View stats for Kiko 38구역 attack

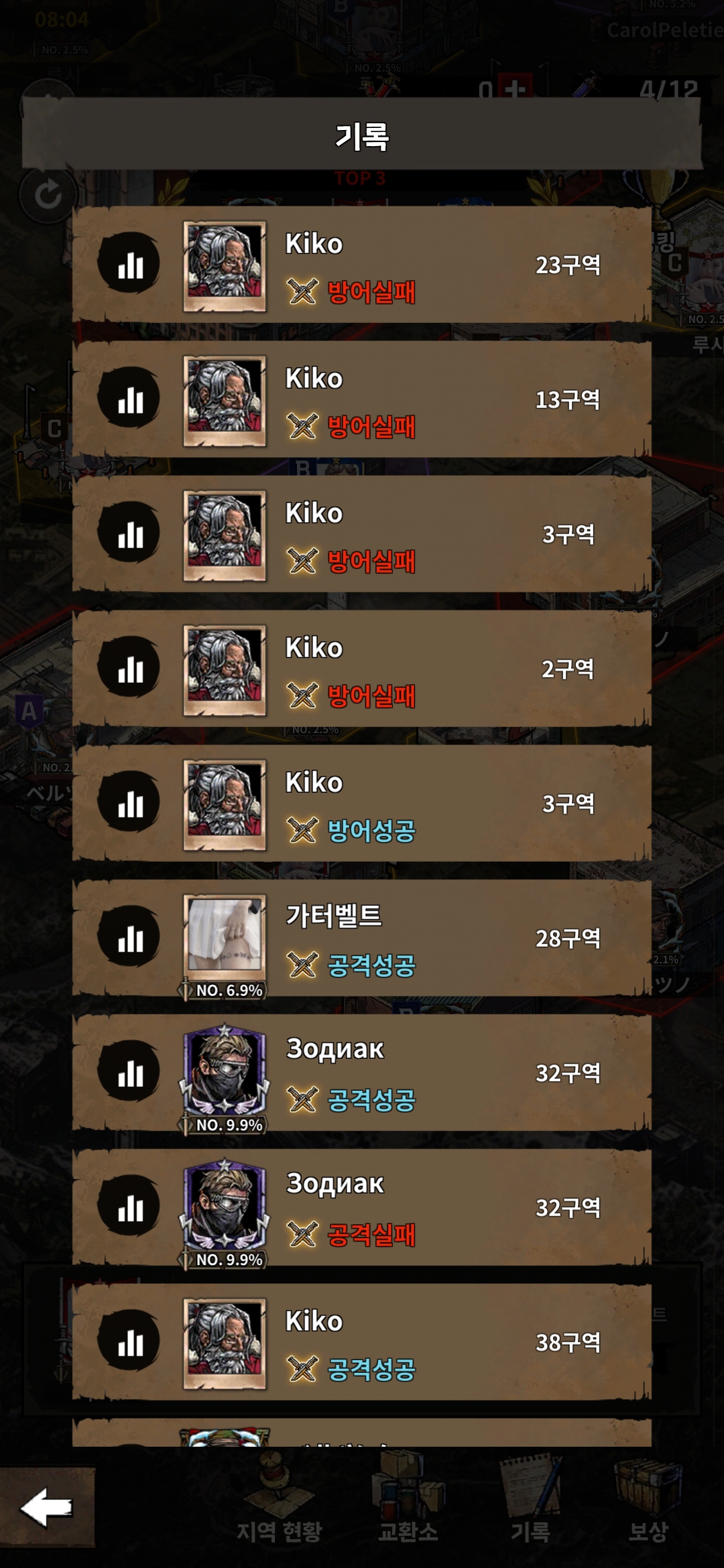(129, 1340)
